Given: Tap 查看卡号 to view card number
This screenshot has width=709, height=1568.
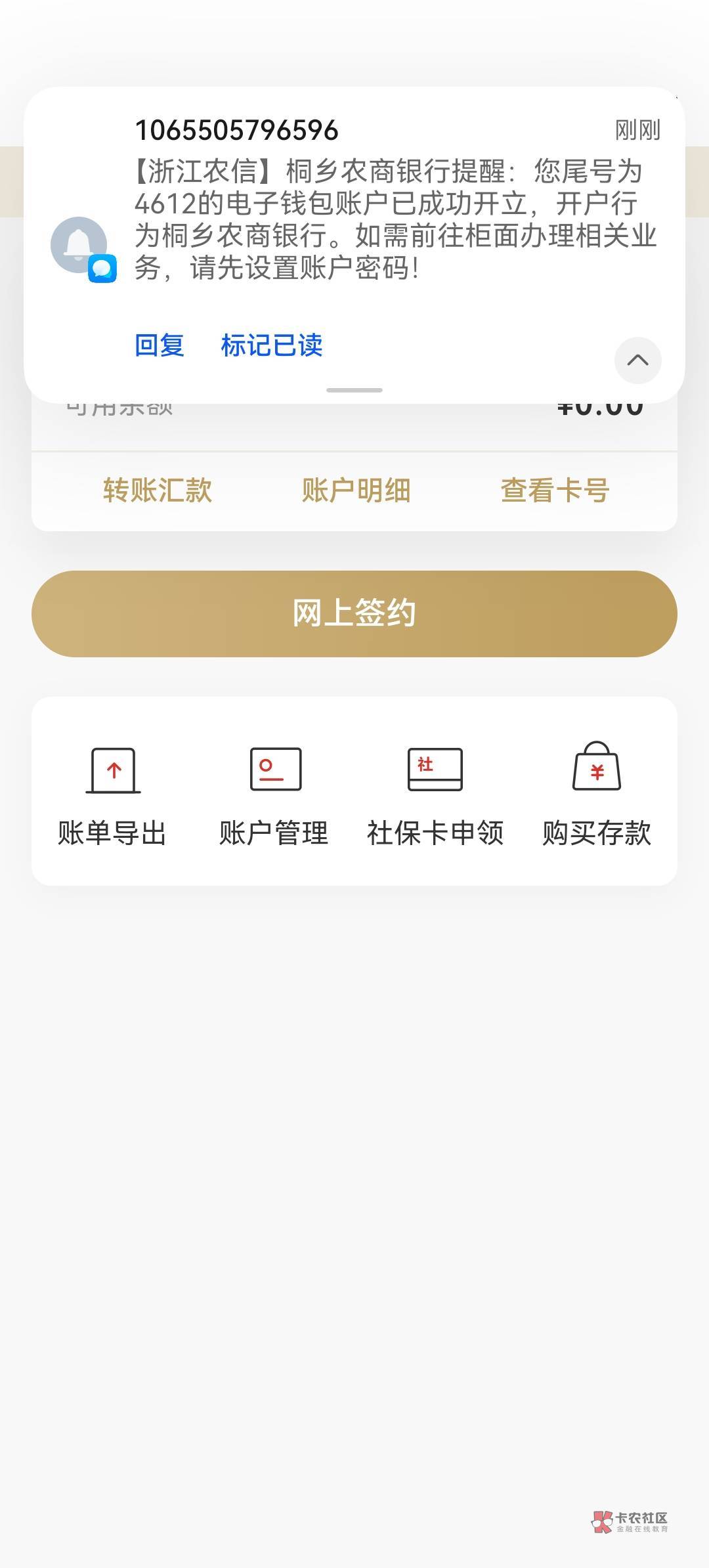Looking at the screenshot, I should tap(555, 490).
